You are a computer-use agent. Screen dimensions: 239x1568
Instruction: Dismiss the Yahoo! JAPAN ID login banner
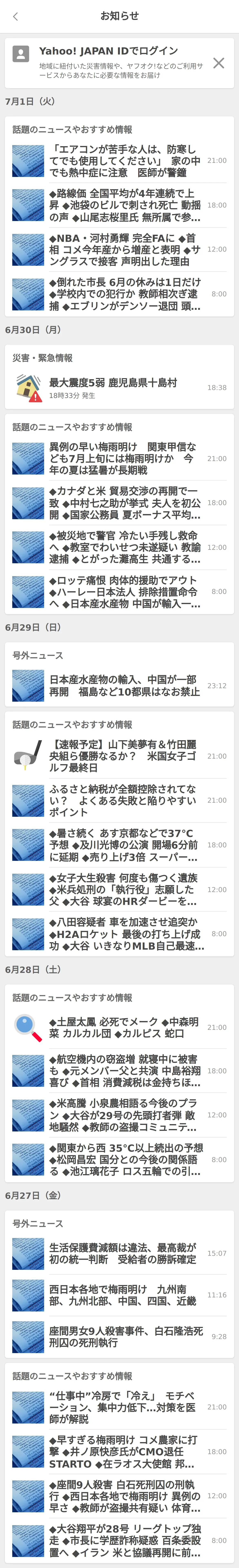click(x=218, y=63)
